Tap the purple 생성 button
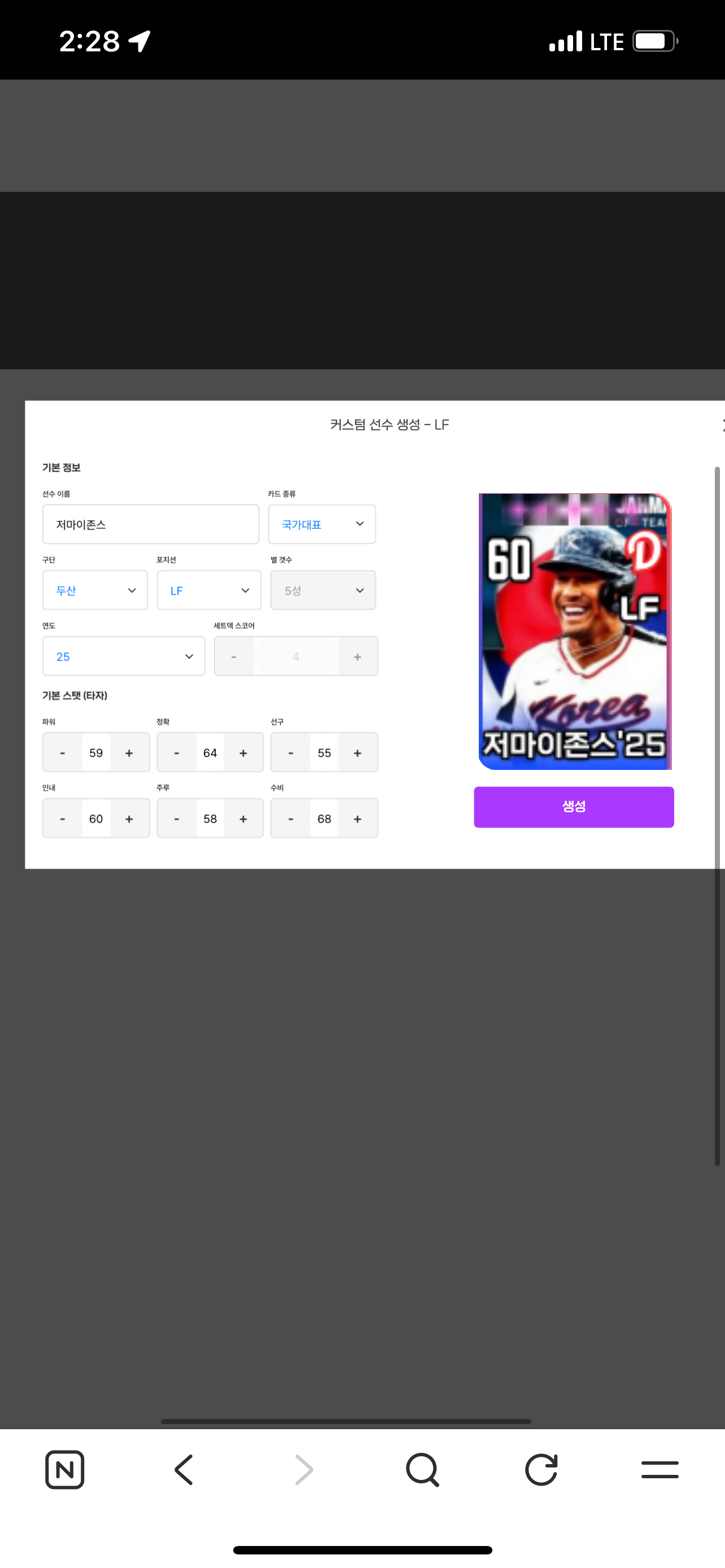 tap(574, 807)
